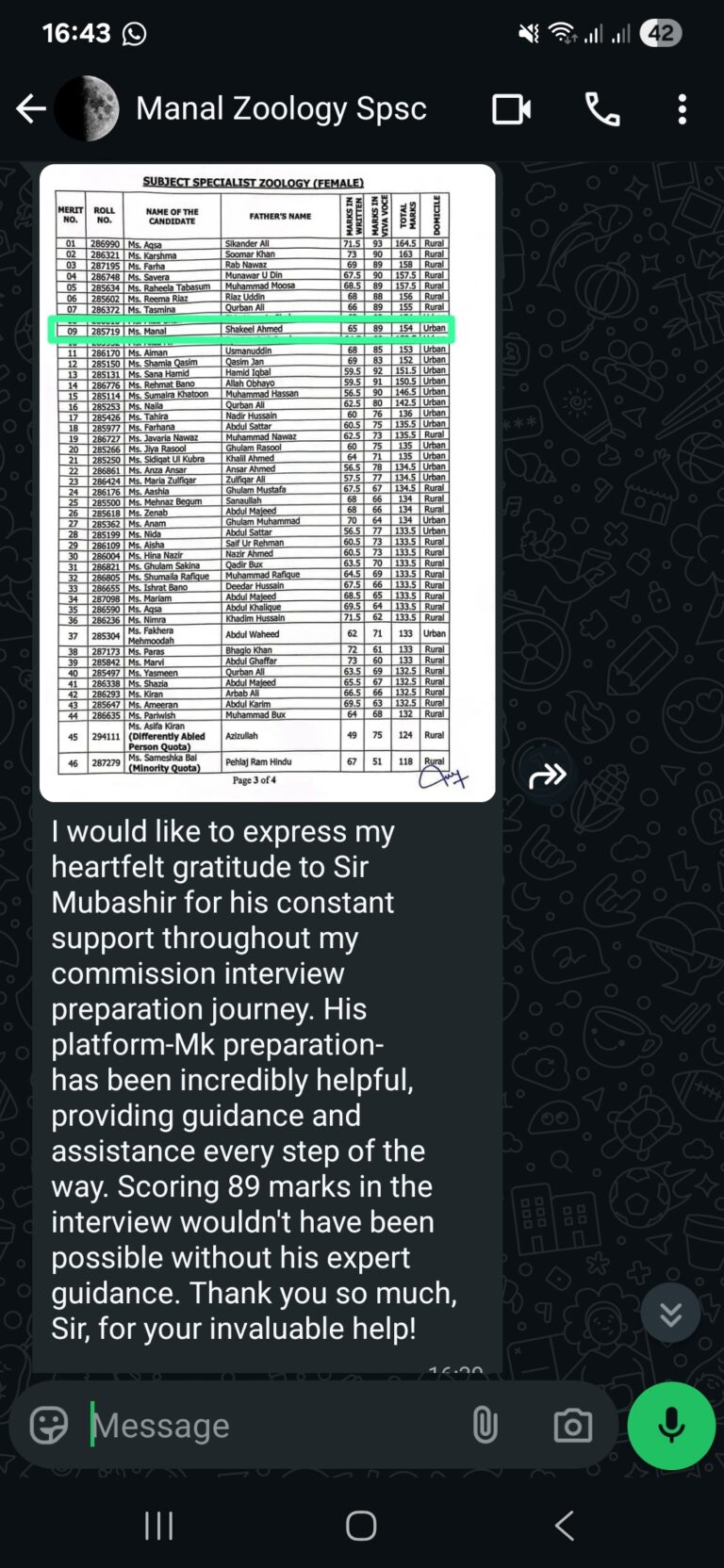Start a video call with Manal Zoology Spsc
Viewport: 724px width, 1568px height.
510,108
